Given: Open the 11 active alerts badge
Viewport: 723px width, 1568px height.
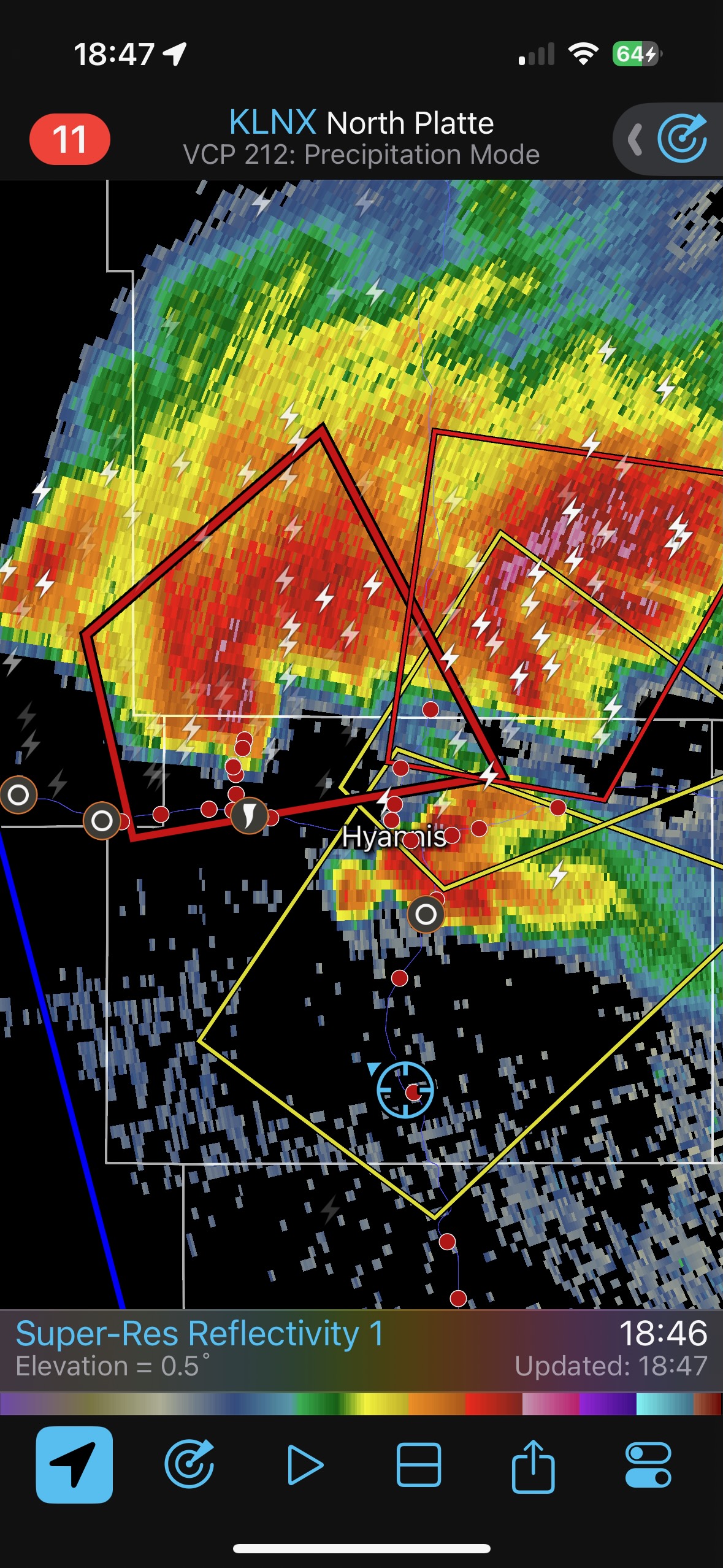Looking at the screenshot, I should [x=70, y=139].
